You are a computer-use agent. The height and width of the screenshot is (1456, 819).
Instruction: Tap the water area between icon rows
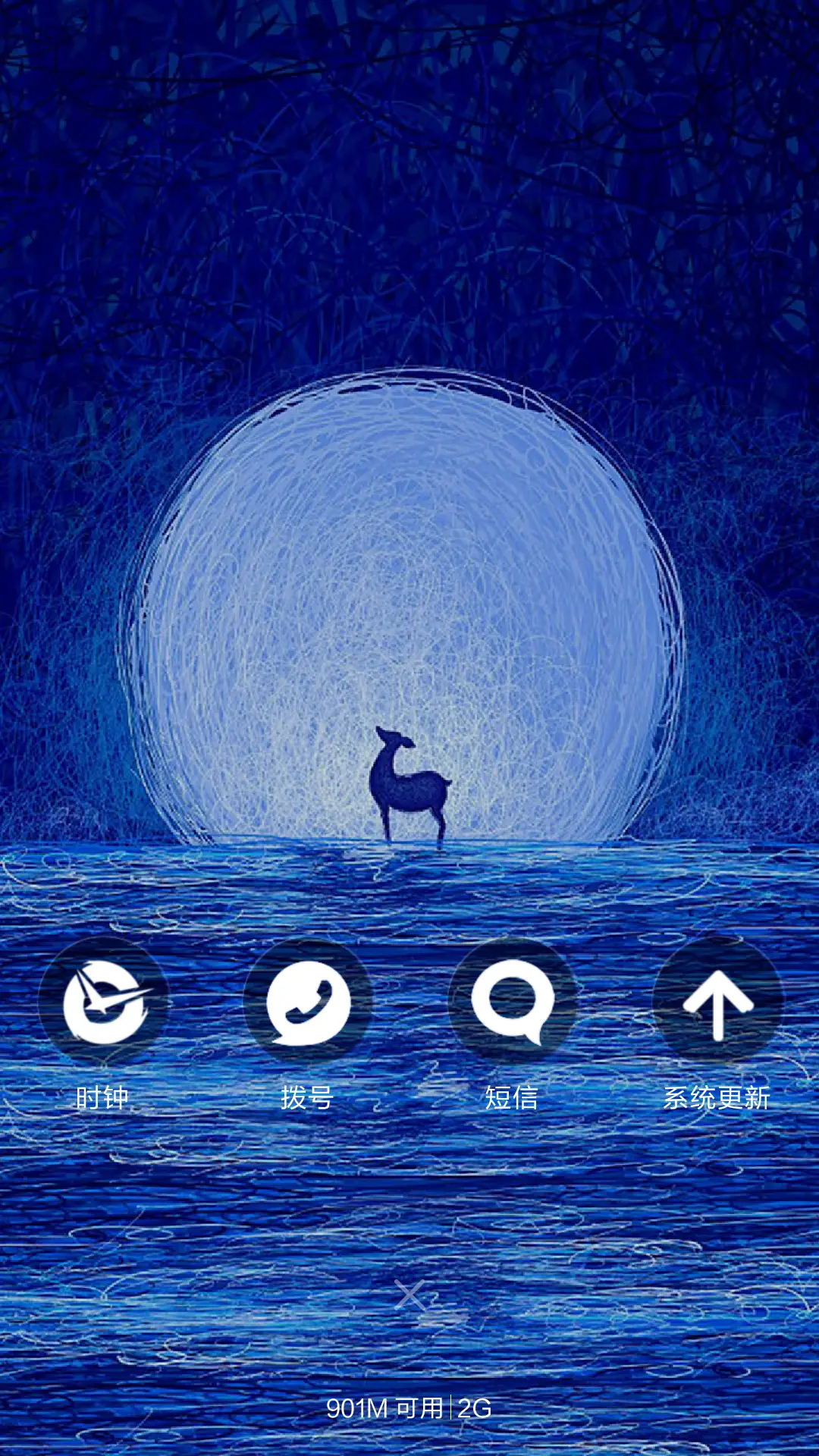click(409, 1183)
